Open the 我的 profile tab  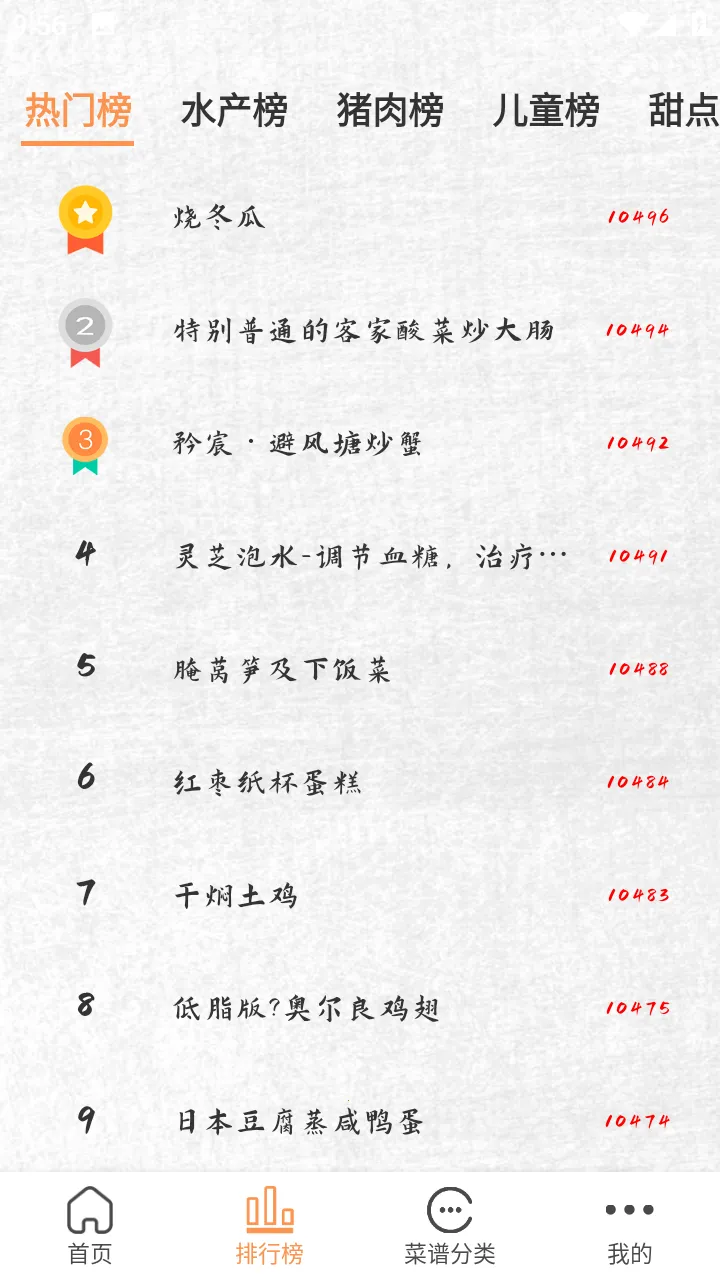point(630,1225)
